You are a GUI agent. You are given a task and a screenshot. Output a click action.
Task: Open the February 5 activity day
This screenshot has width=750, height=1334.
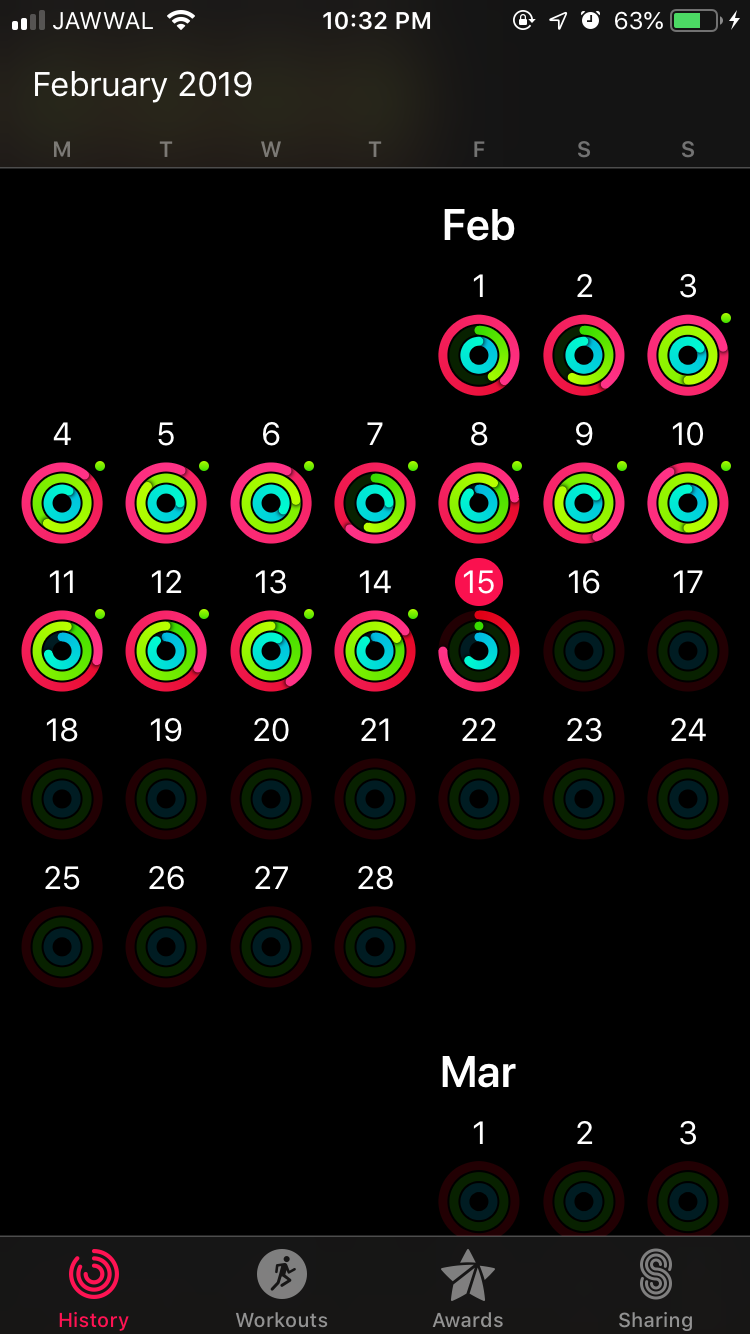[x=166, y=503]
